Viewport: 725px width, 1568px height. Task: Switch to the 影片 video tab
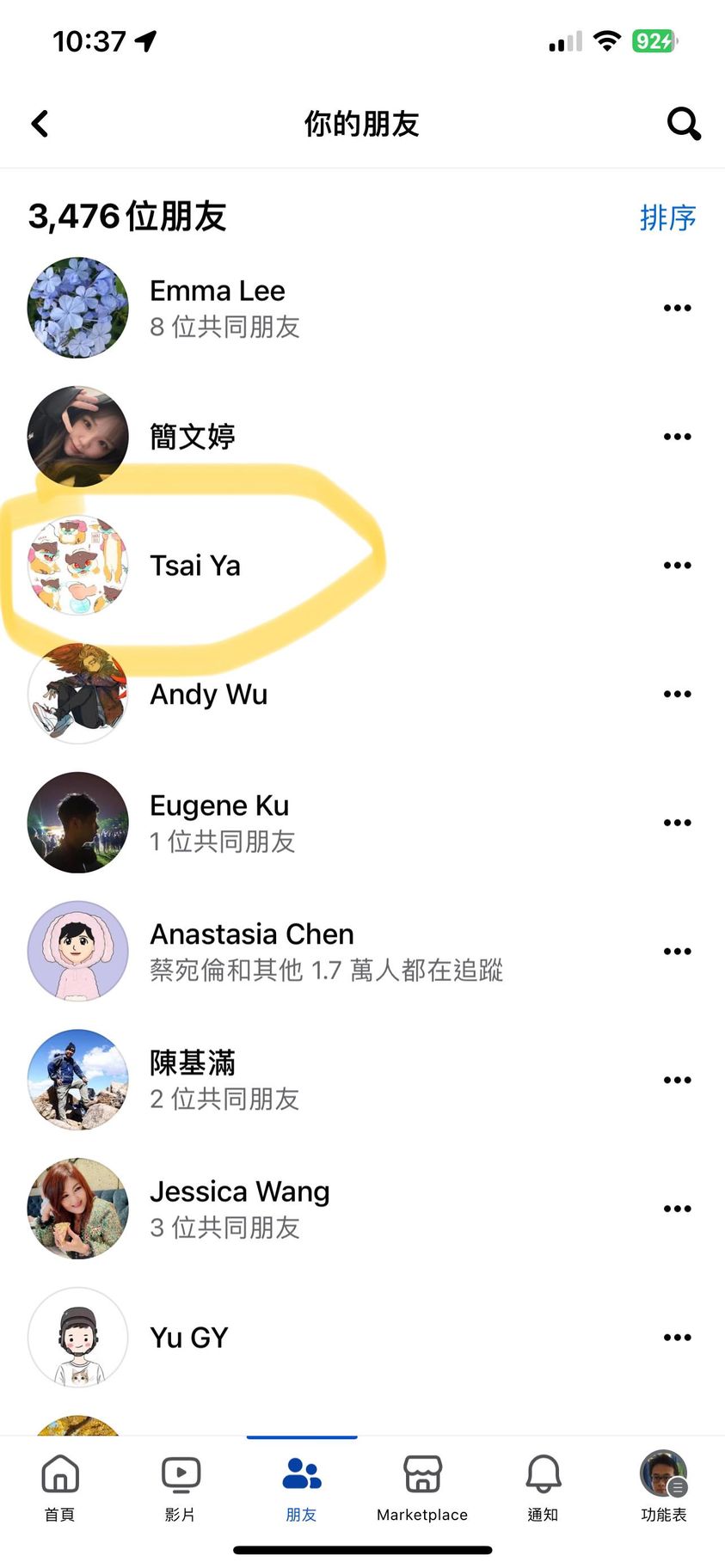tap(181, 1487)
